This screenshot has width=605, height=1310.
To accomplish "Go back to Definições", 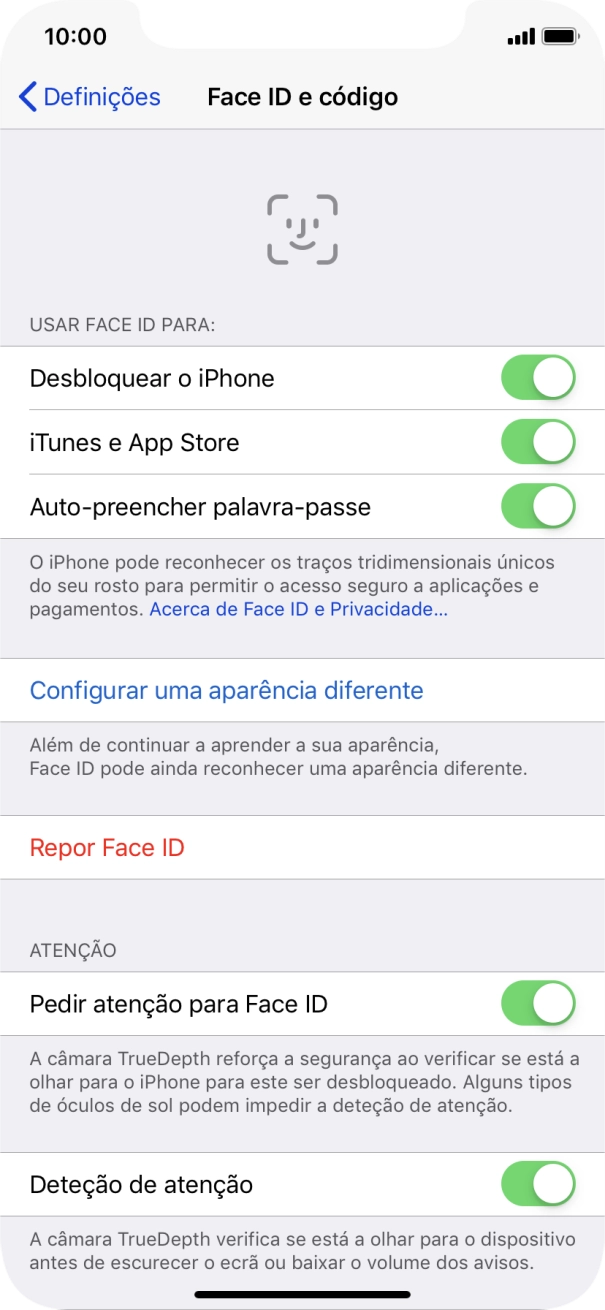I will pyautogui.click(x=90, y=97).
